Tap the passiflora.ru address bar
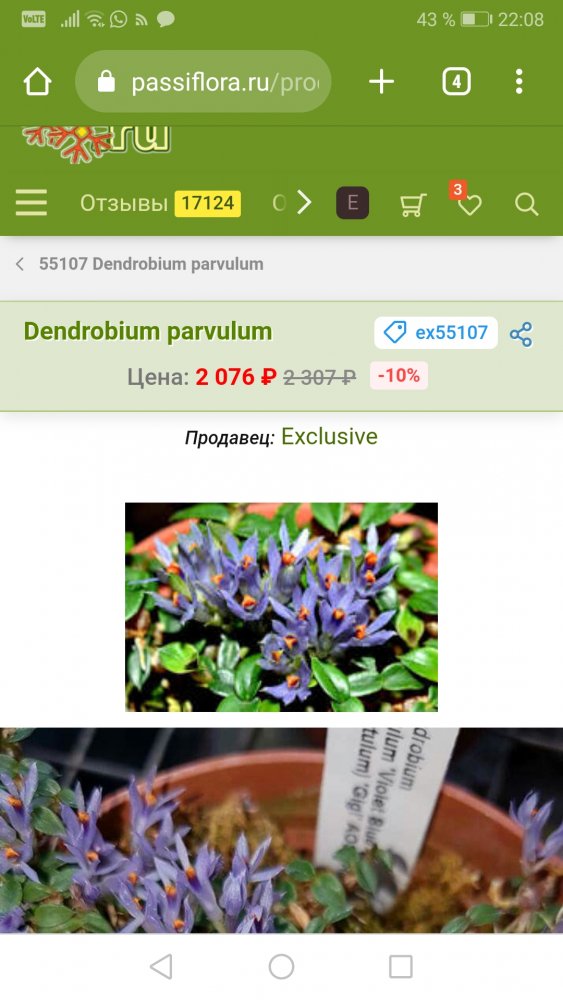This screenshot has height=1000, width=563. (203, 82)
